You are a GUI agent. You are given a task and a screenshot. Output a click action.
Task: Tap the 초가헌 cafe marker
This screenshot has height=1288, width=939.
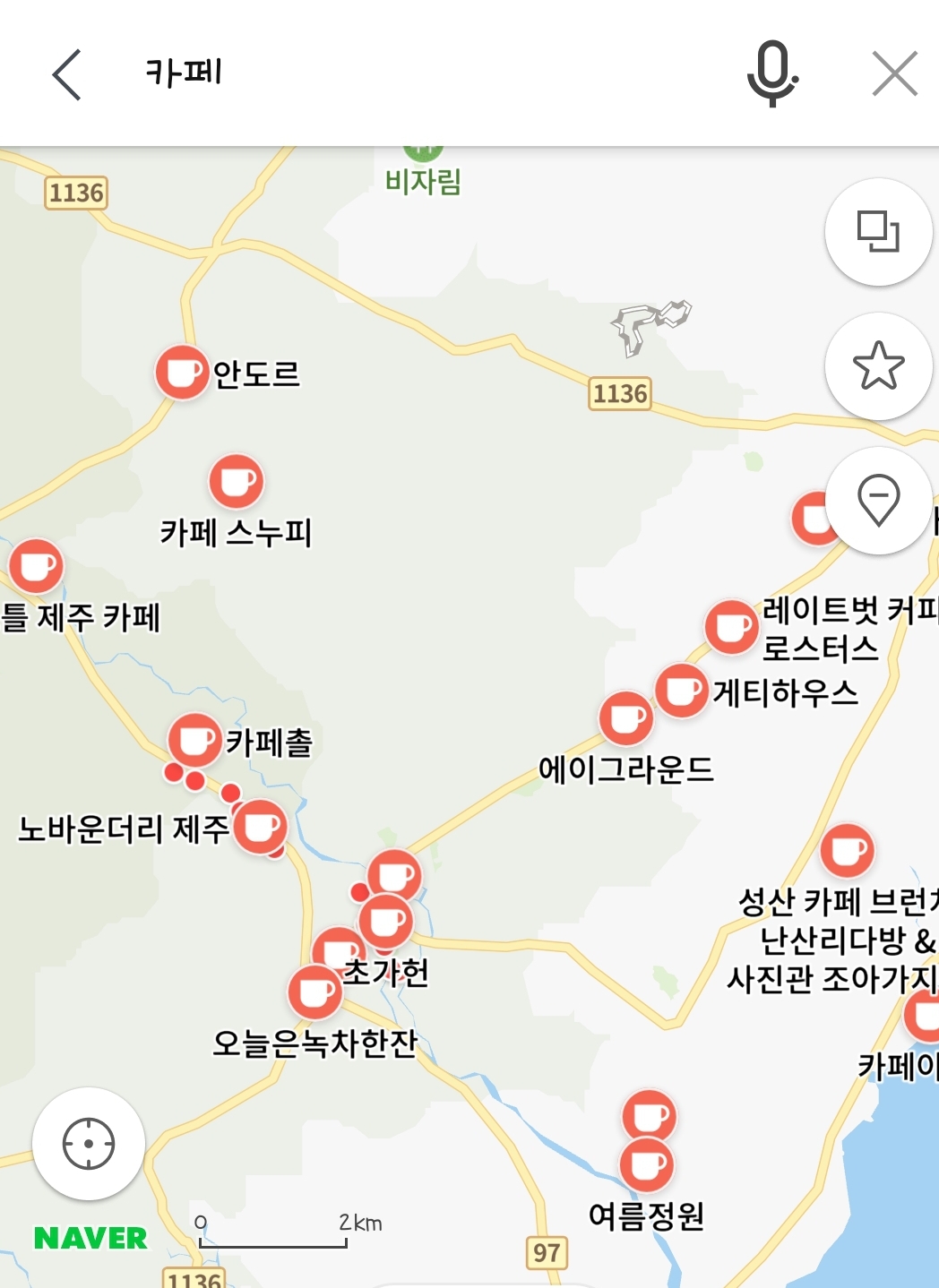pos(387,921)
